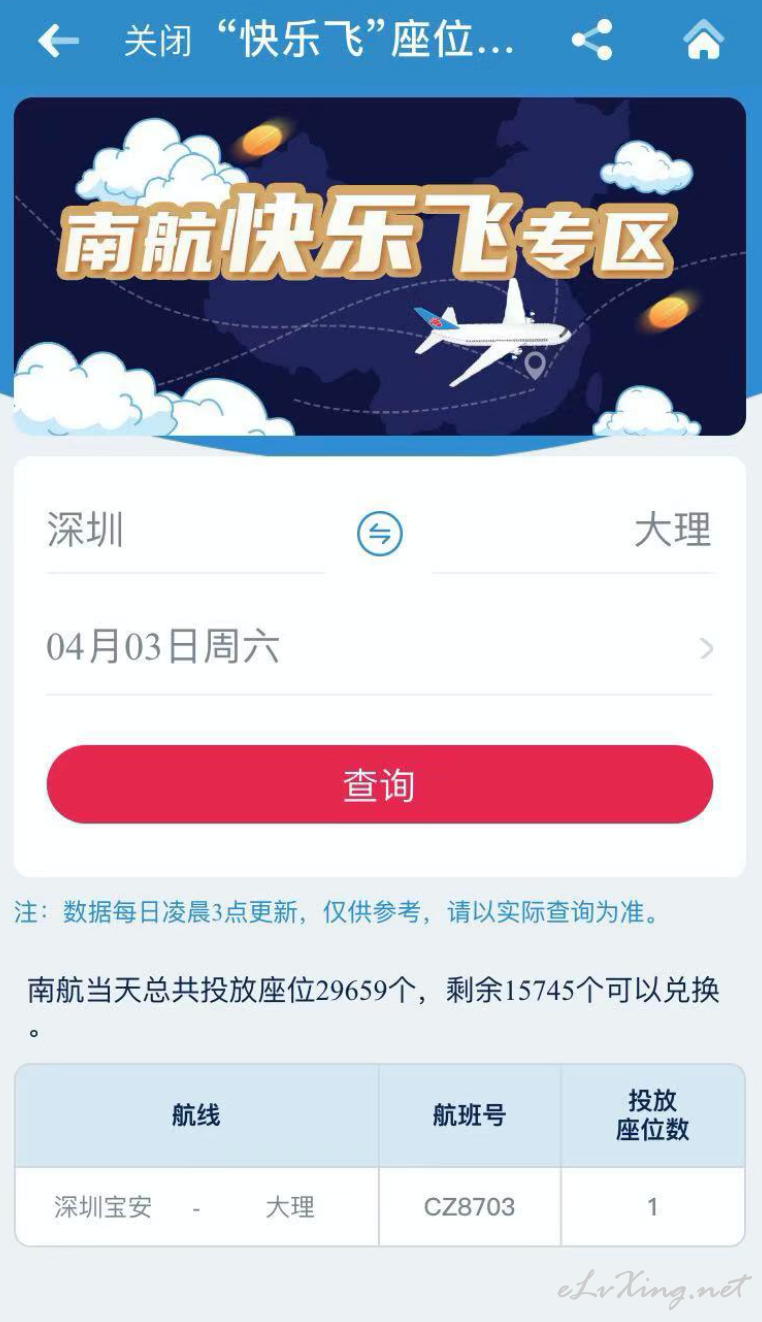
Task: Open the date picker 04月03日周六
Action: point(380,648)
